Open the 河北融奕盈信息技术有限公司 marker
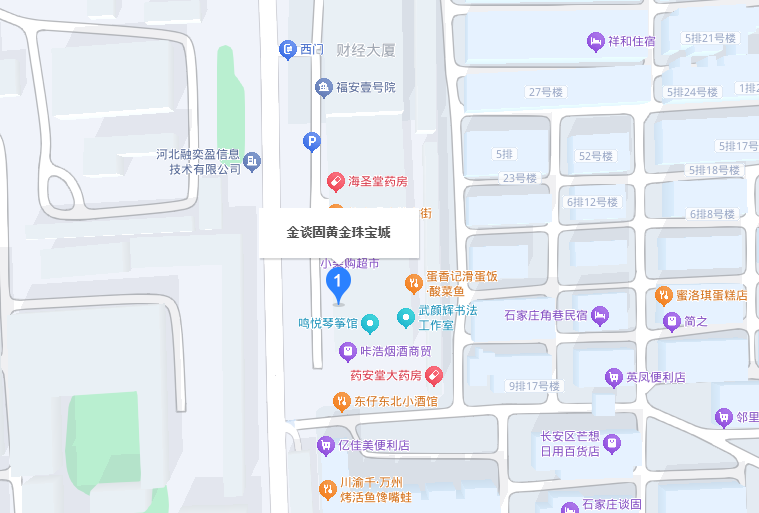 tap(253, 161)
